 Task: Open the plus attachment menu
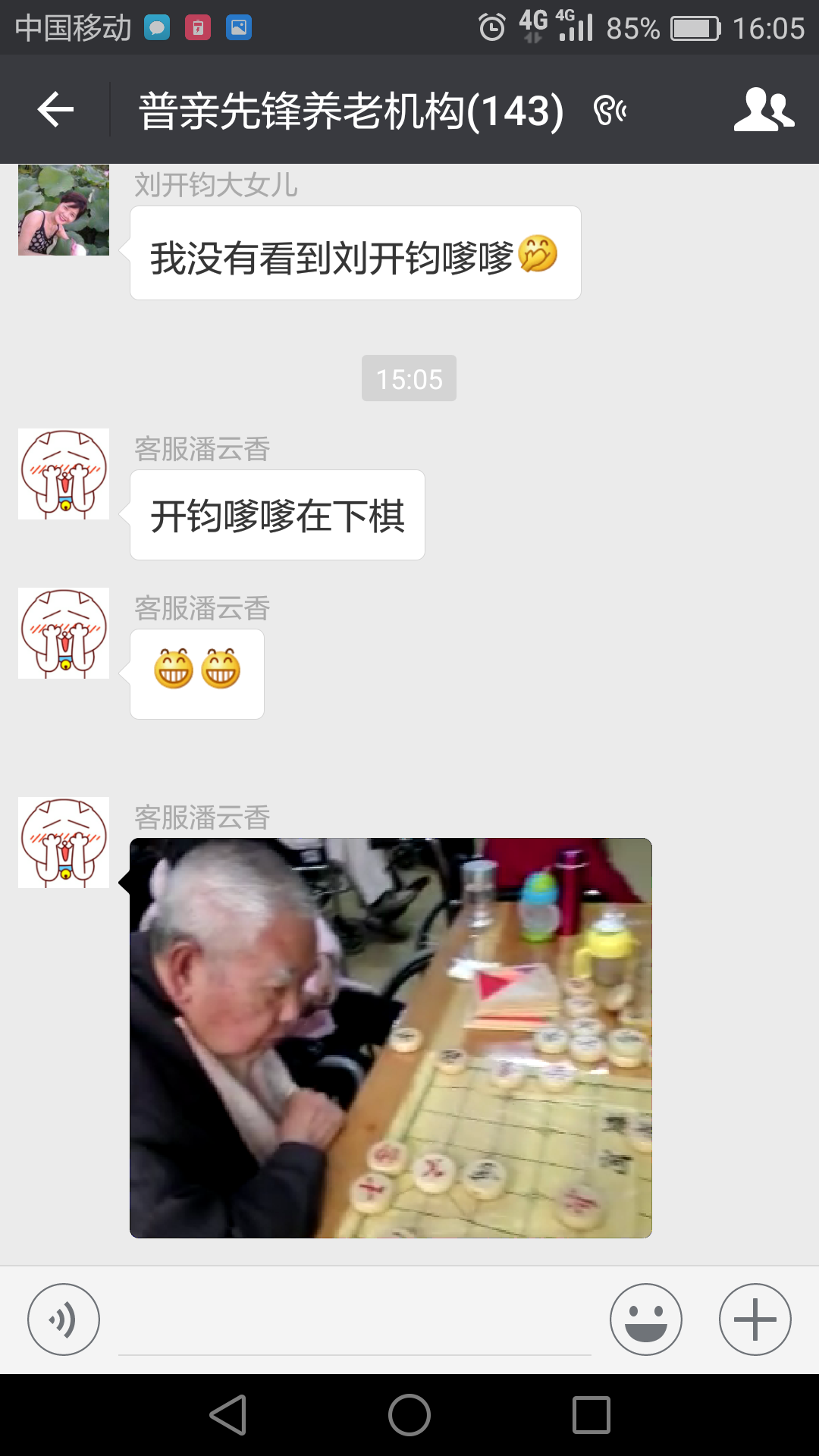(x=755, y=1319)
